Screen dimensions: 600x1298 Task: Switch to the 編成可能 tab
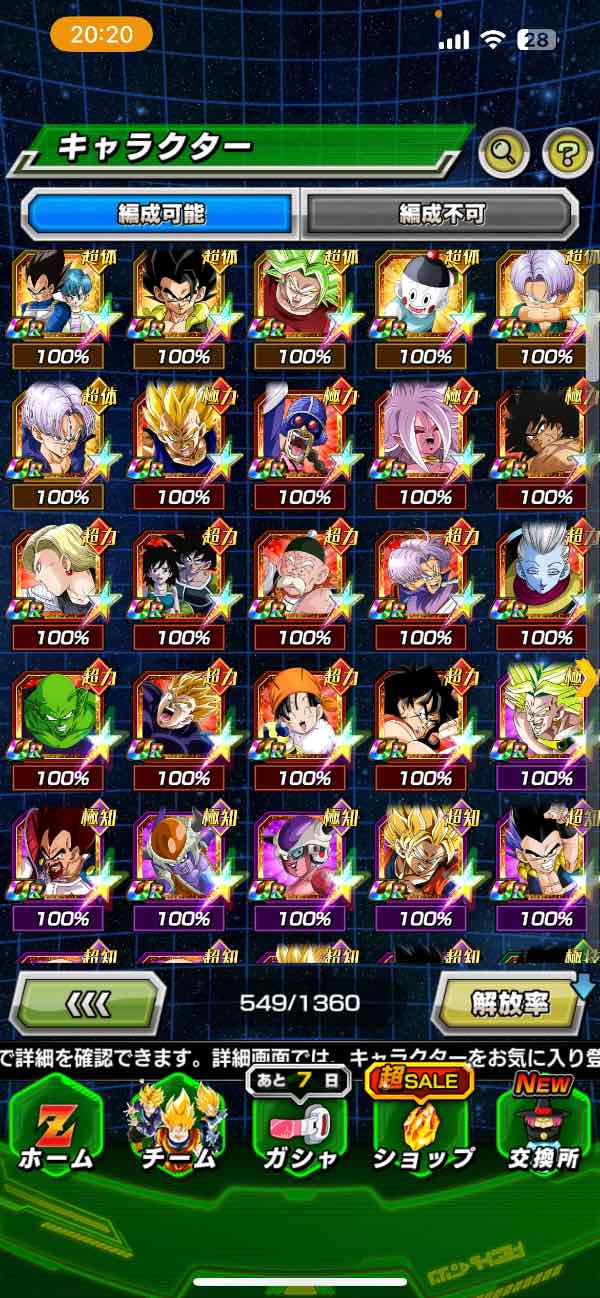point(161,213)
